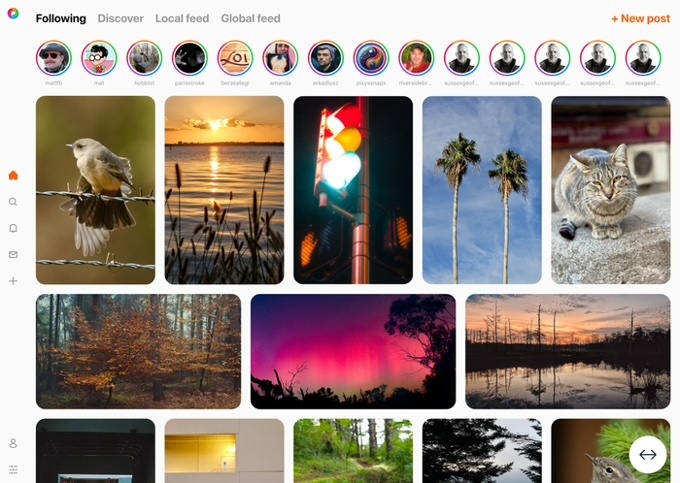The image size is (680, 483).
Task: Open the bird on barbed wire photo
Action: (x=95, y=190)
